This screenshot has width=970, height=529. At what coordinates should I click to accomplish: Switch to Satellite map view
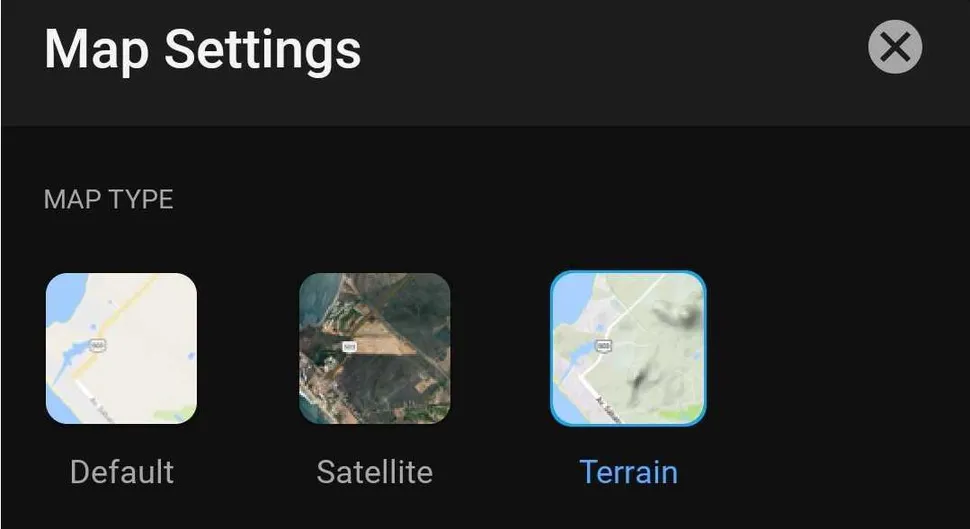(375, 348)
